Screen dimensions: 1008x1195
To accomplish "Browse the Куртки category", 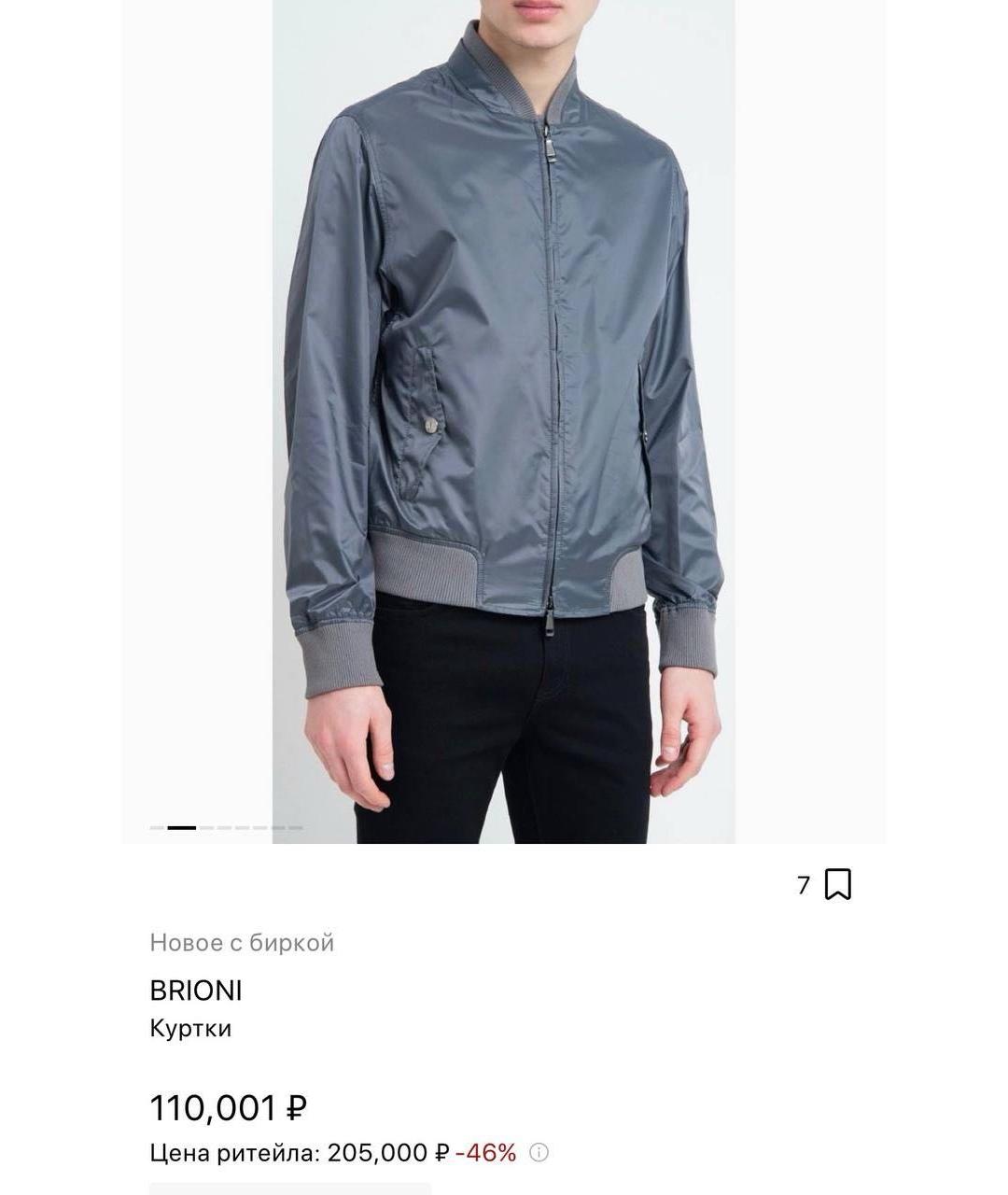I will (192, 1029).
